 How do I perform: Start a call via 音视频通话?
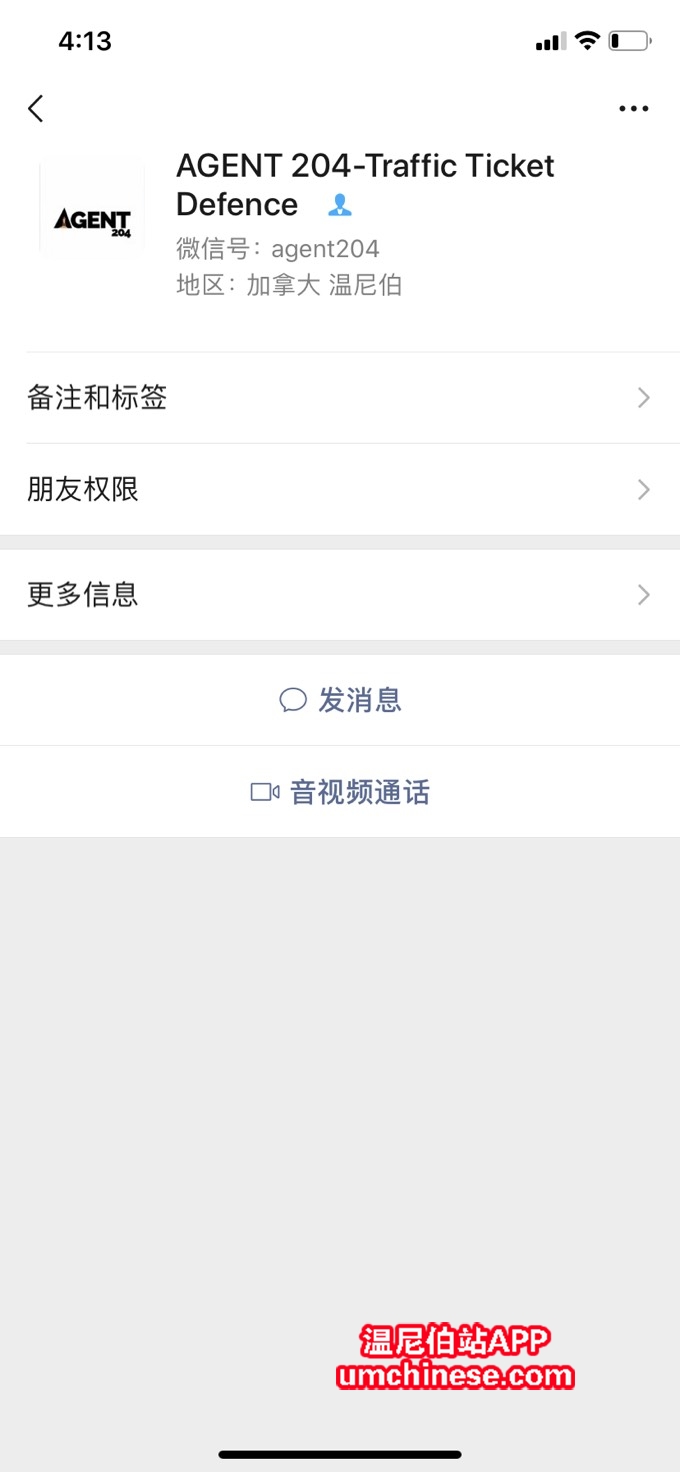341,793
